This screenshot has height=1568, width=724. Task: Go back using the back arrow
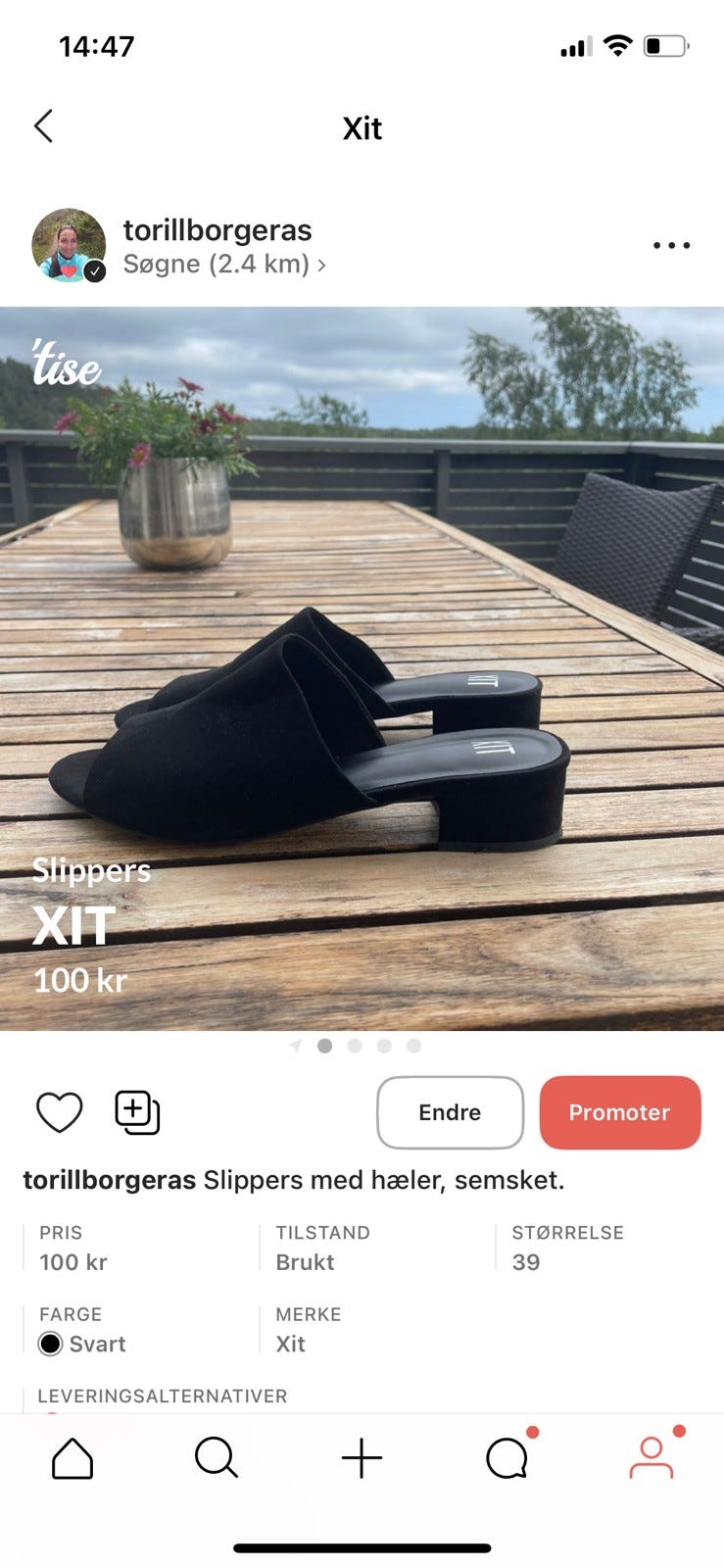43,126
